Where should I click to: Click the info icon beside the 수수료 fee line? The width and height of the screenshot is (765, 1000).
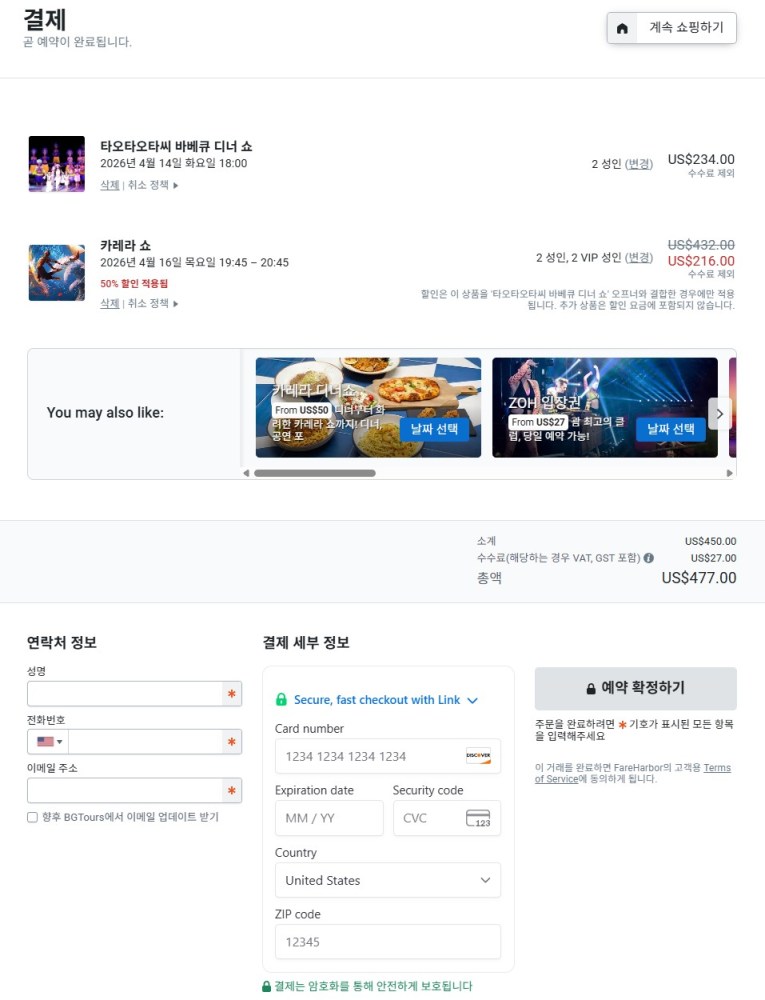tap(648, 558)
